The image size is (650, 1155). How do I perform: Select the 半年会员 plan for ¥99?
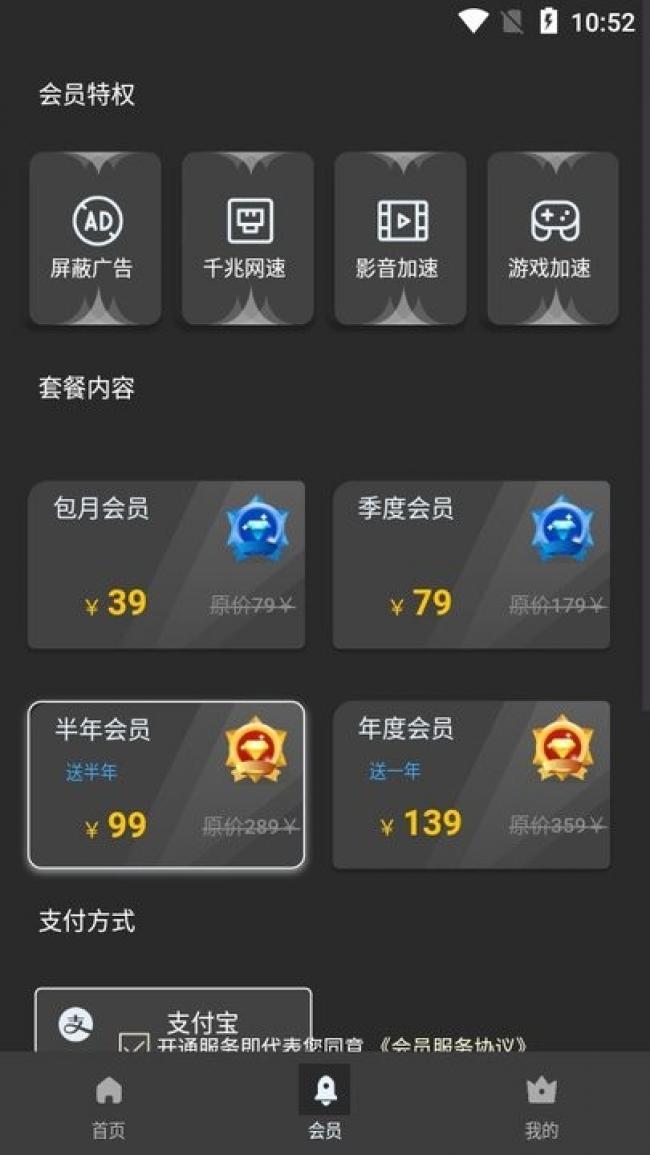166,785
